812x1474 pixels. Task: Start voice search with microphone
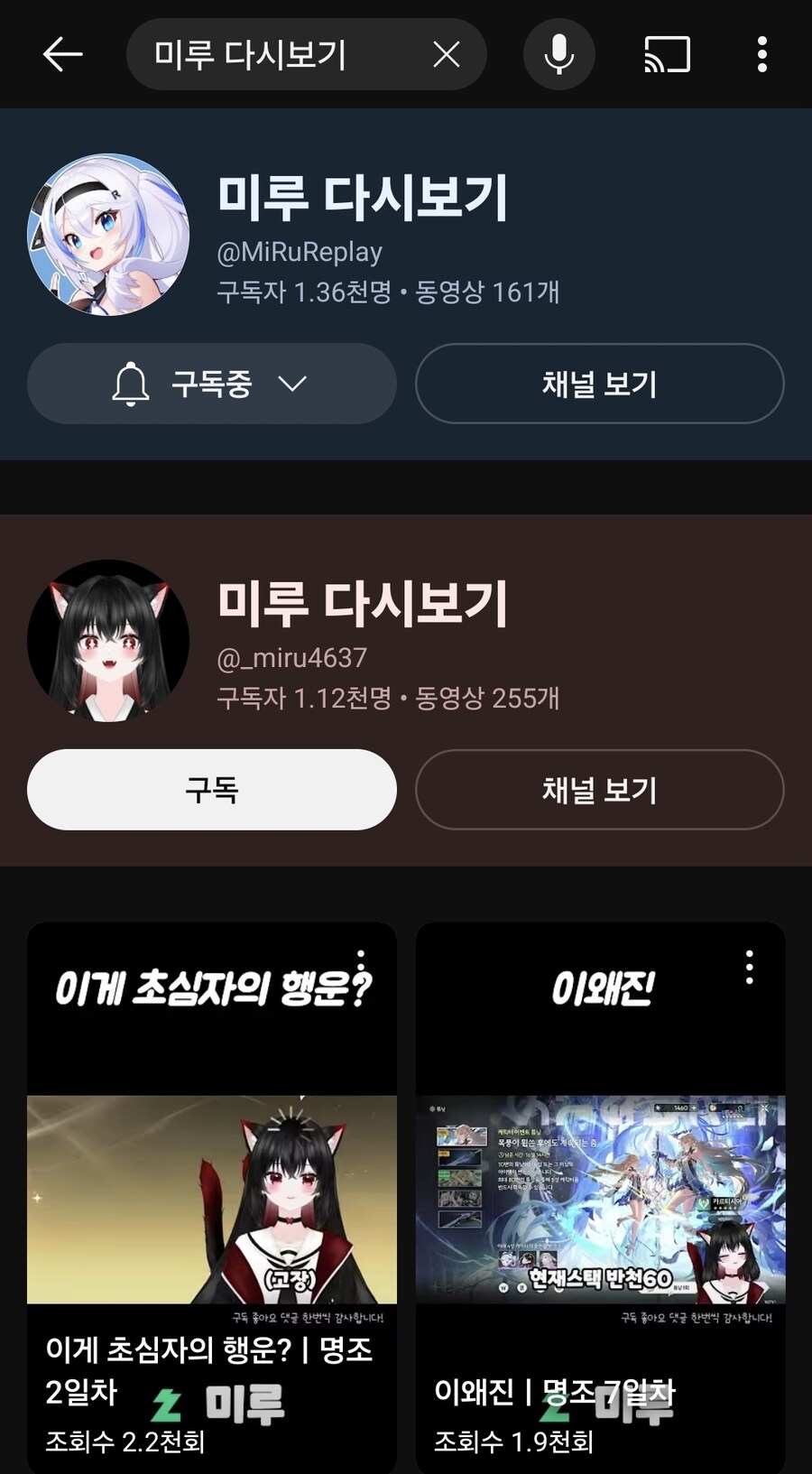point(558,54)
